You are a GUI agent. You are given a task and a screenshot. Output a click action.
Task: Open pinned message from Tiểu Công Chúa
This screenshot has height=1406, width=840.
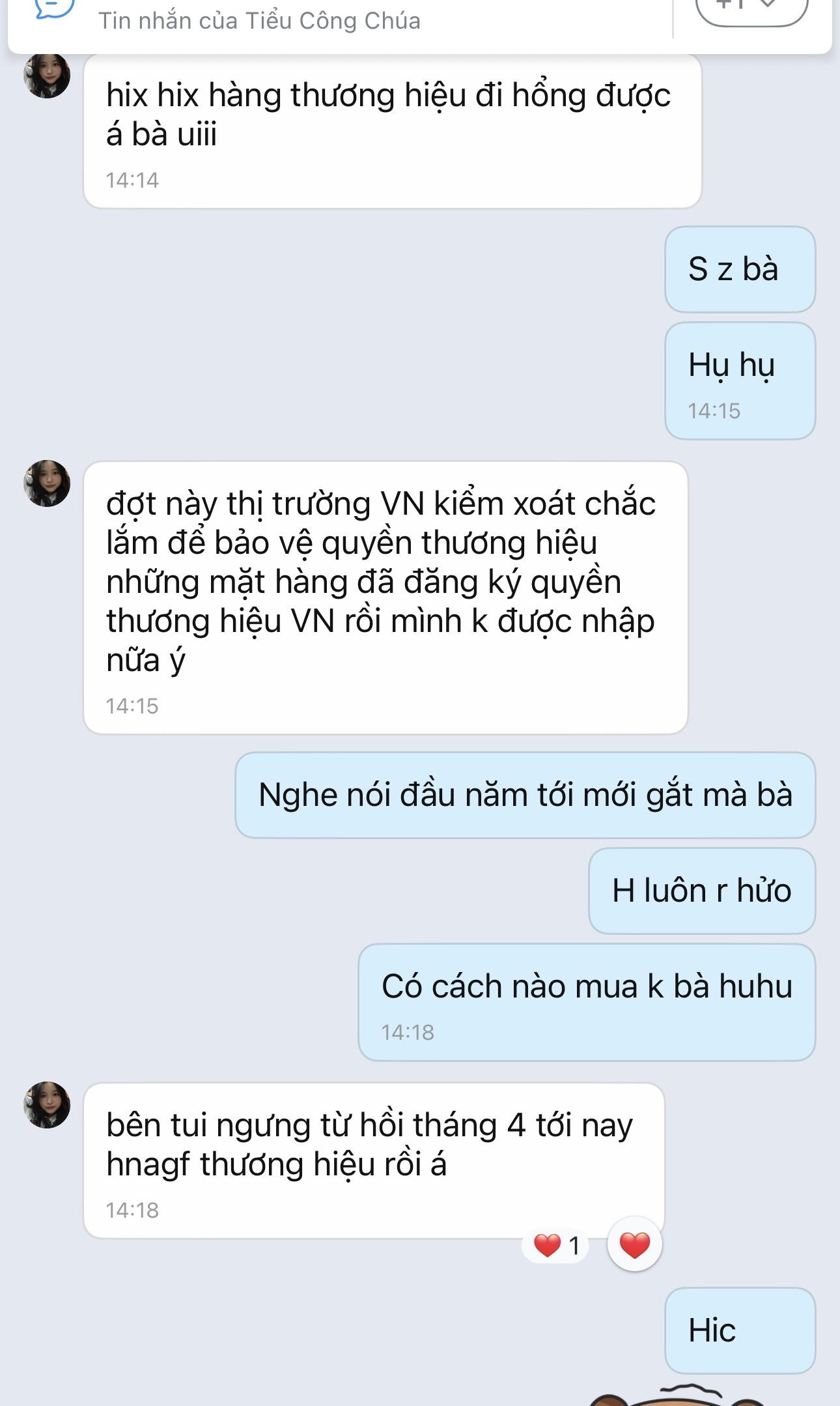pyautogui.click(x=259, y=21)
